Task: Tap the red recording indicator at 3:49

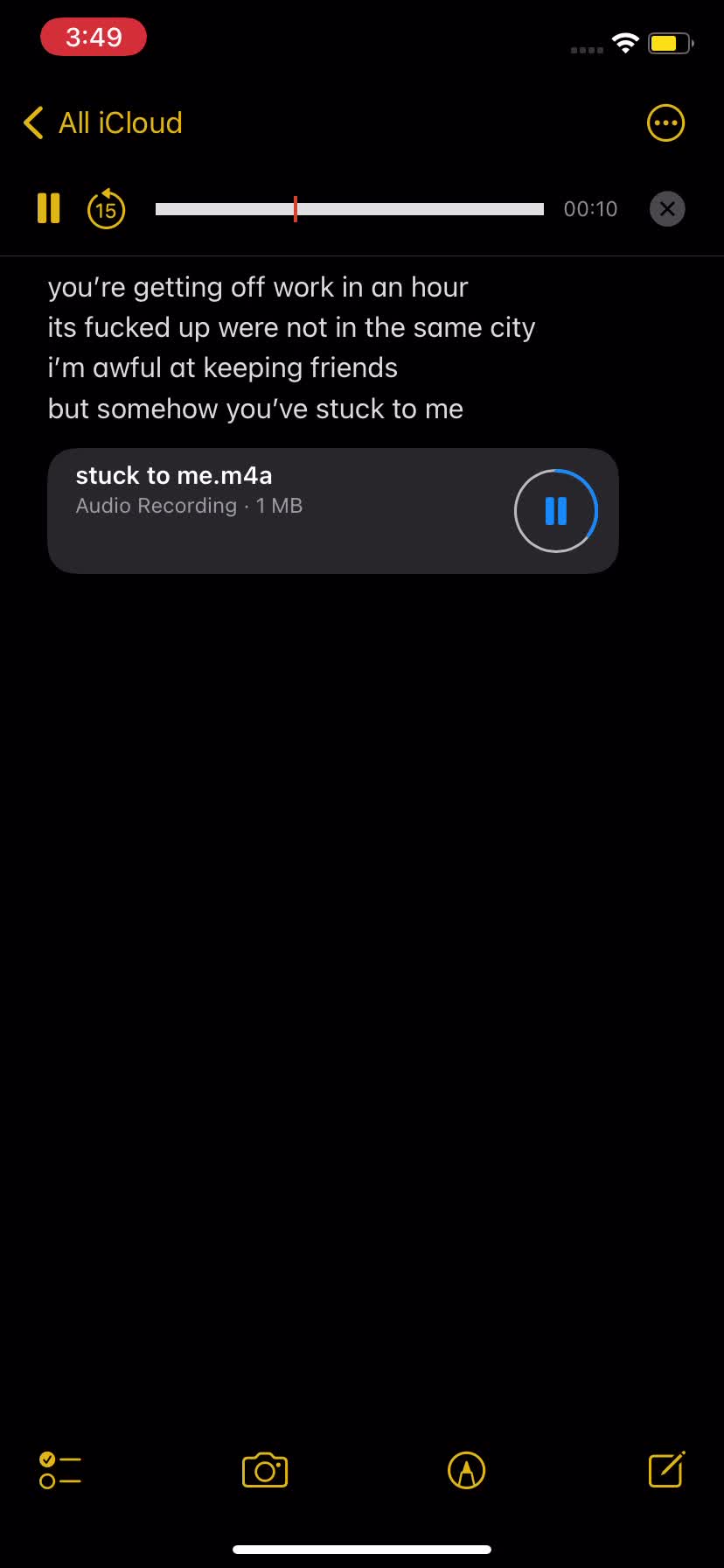Action: click(x=94, y=37)
